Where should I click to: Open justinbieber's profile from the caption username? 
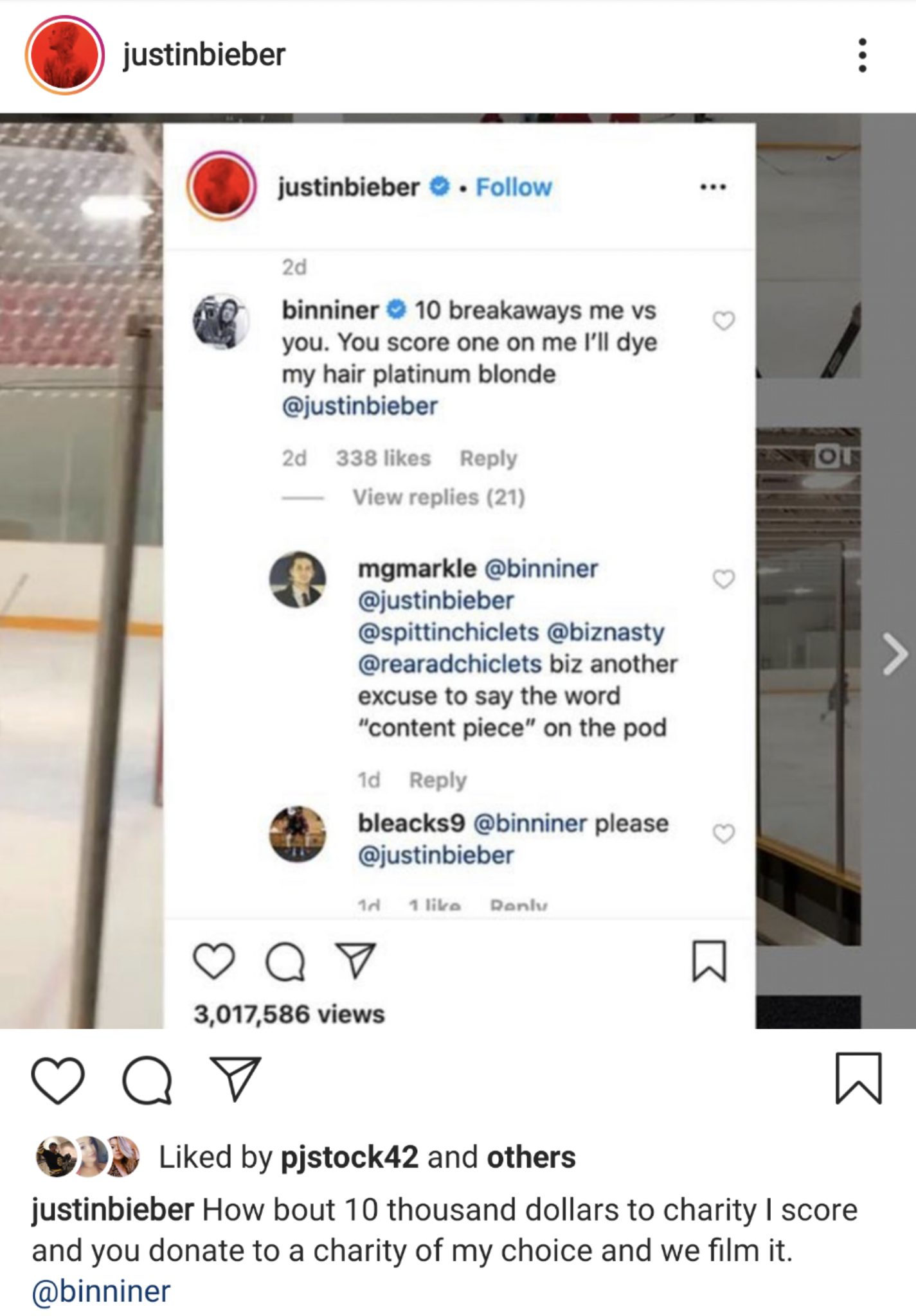[112, 1210]
